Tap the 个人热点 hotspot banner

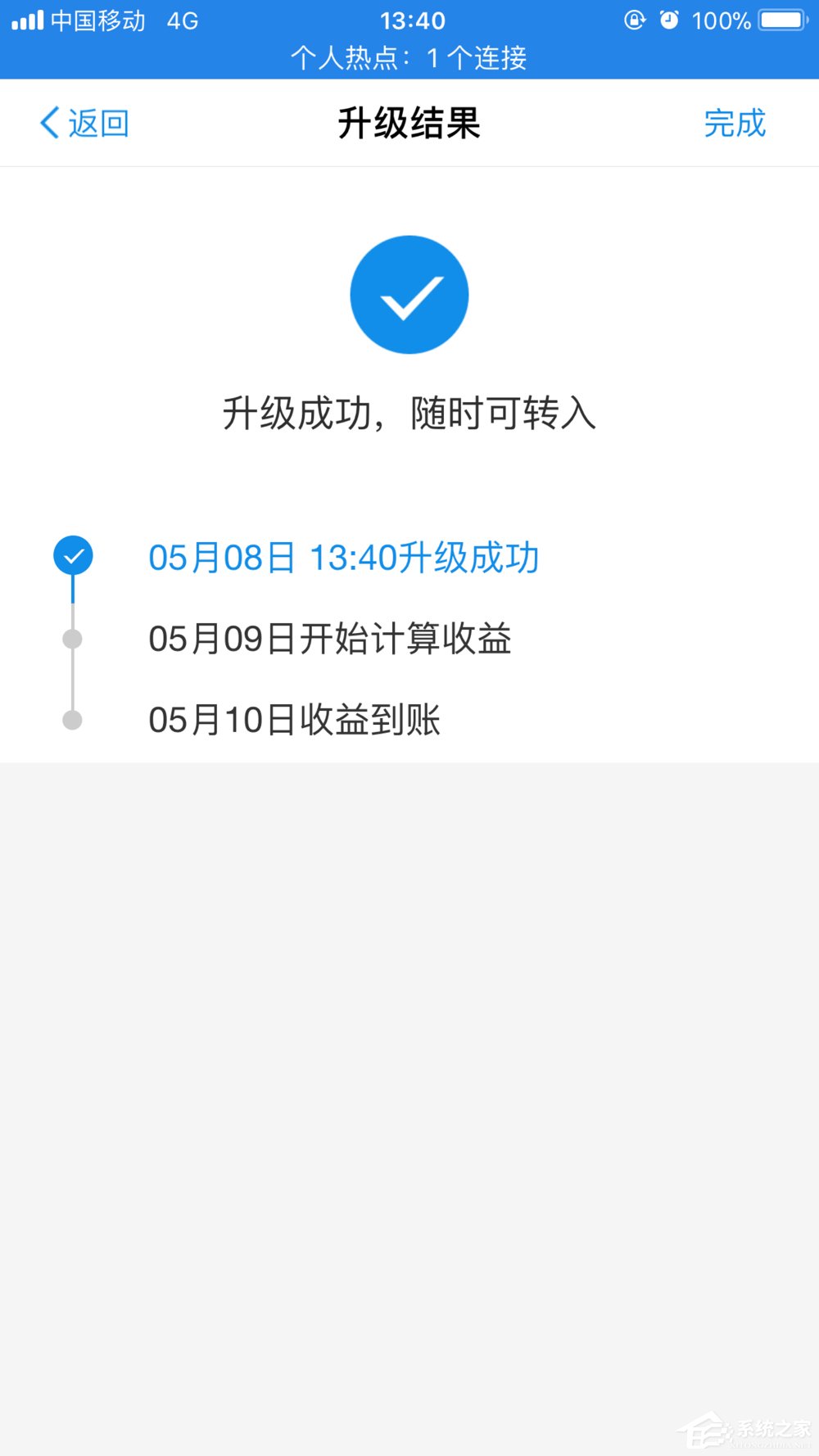409,57
